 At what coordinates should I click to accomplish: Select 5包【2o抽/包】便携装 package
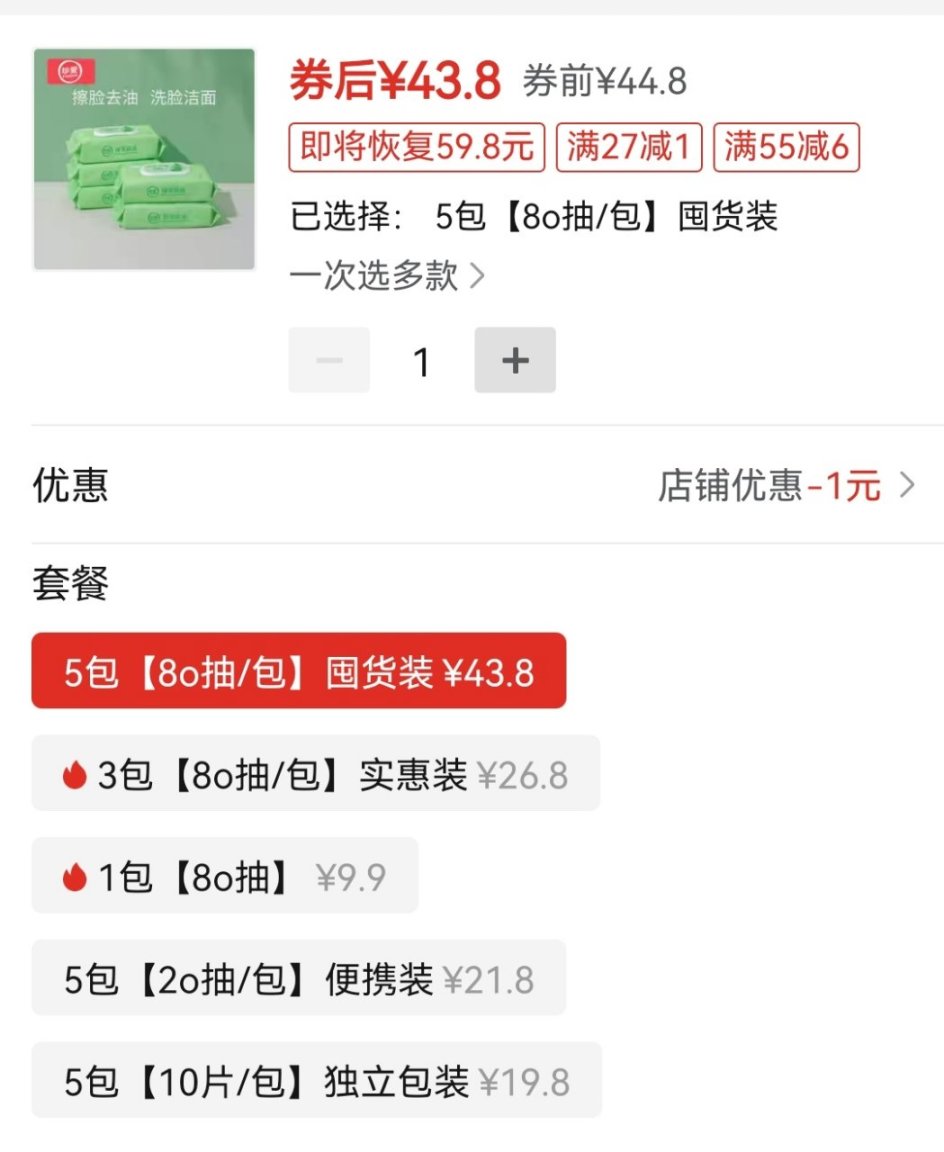click(299, 978)
